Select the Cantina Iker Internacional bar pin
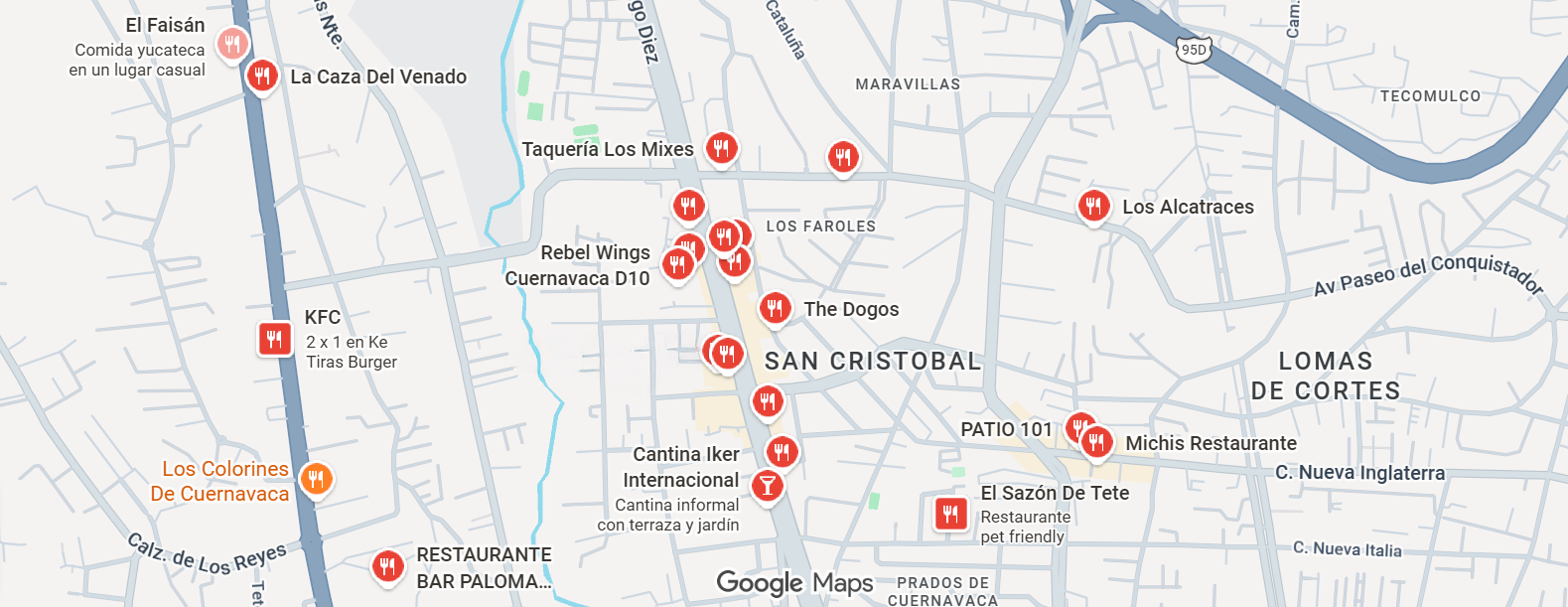 click(767, 486)
